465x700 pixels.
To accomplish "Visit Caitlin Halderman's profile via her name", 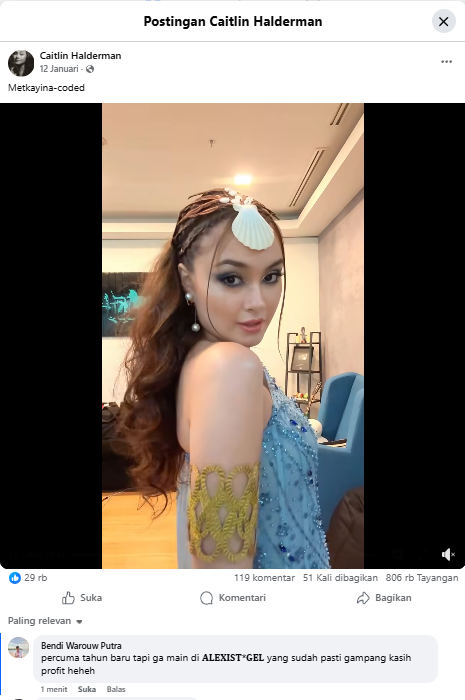I will click(x=80, y=56).
